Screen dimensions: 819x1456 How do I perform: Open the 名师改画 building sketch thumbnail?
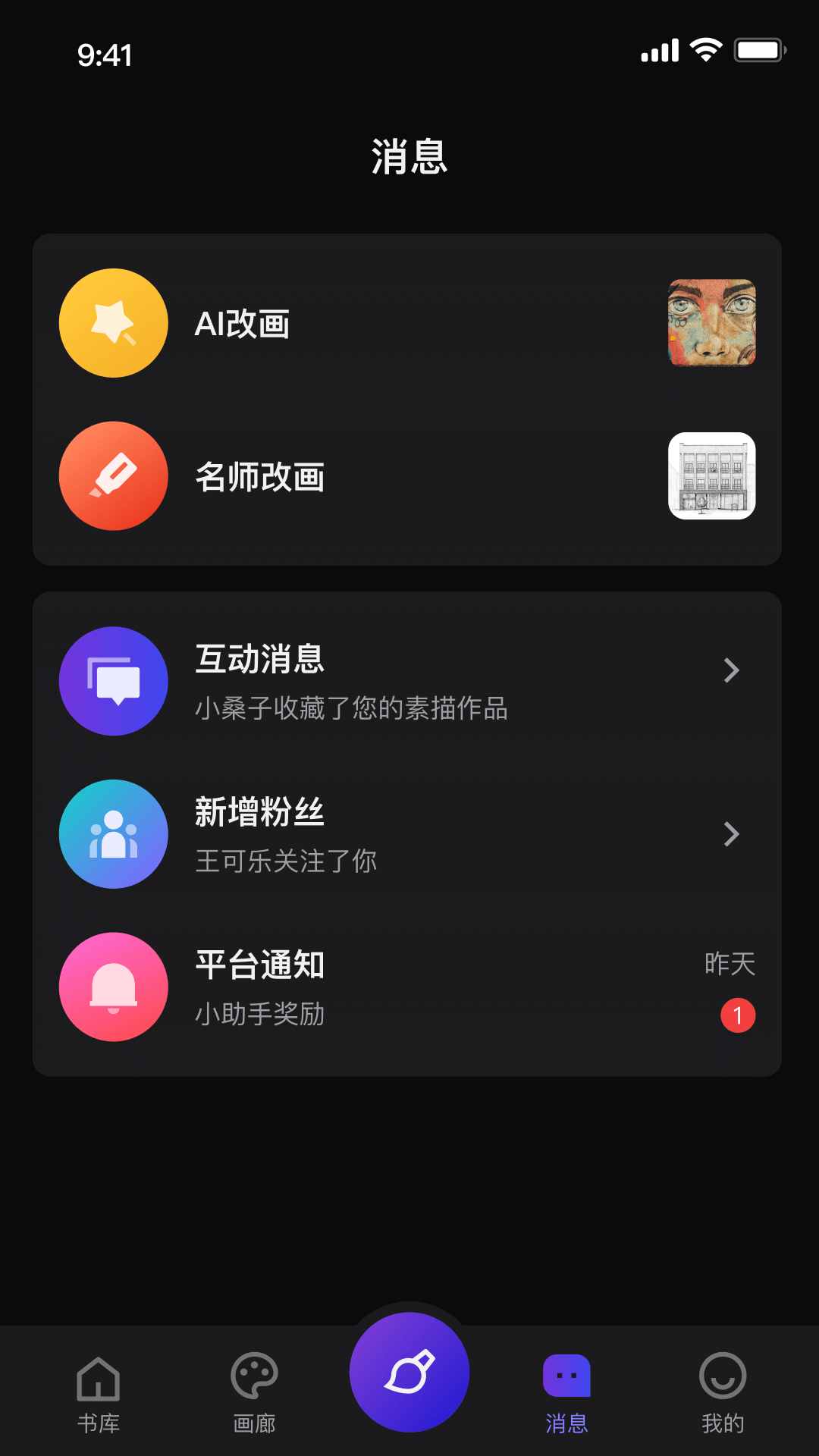point(711,475)
